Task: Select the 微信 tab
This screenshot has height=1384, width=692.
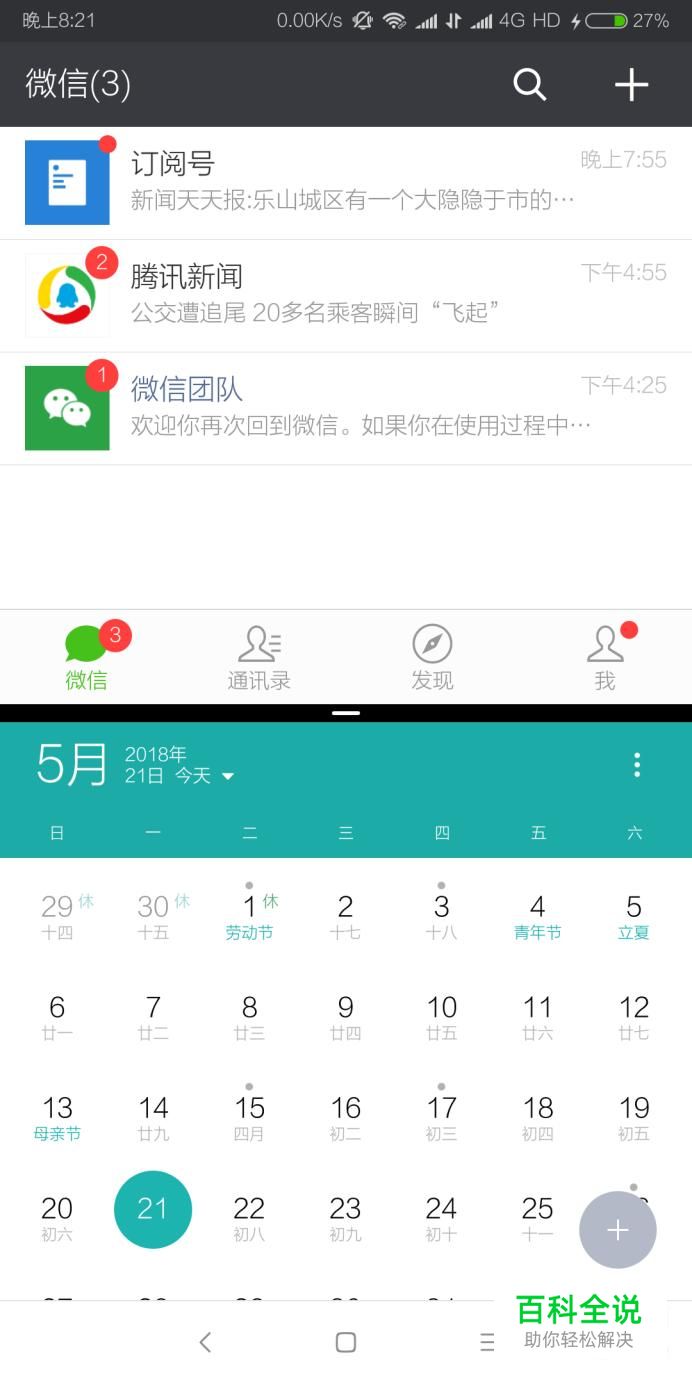Action: [86, 658]
